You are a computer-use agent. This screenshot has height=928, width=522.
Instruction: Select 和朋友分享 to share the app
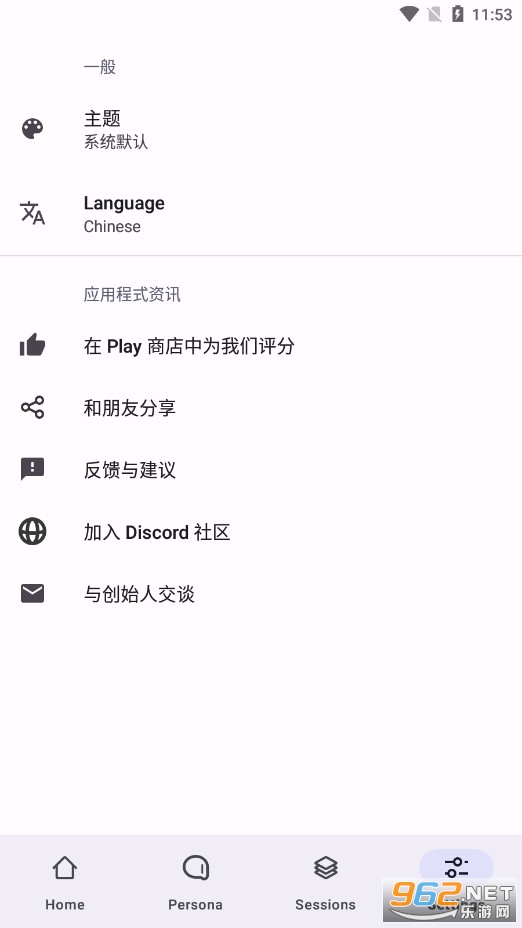pyautogui.click(x=261, y=408)
